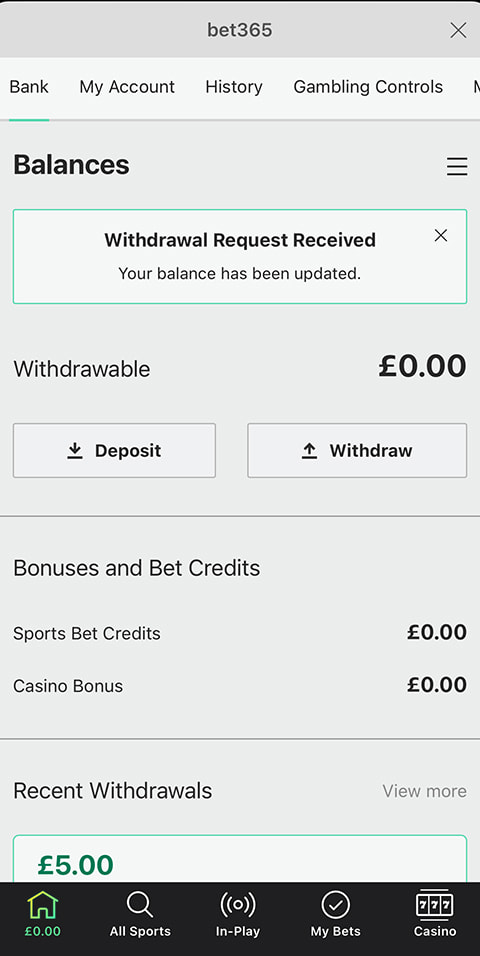The width and height of the screenshot is (480, 956).
Task: Open All Sports search
Action: click(x=140, y=915)
